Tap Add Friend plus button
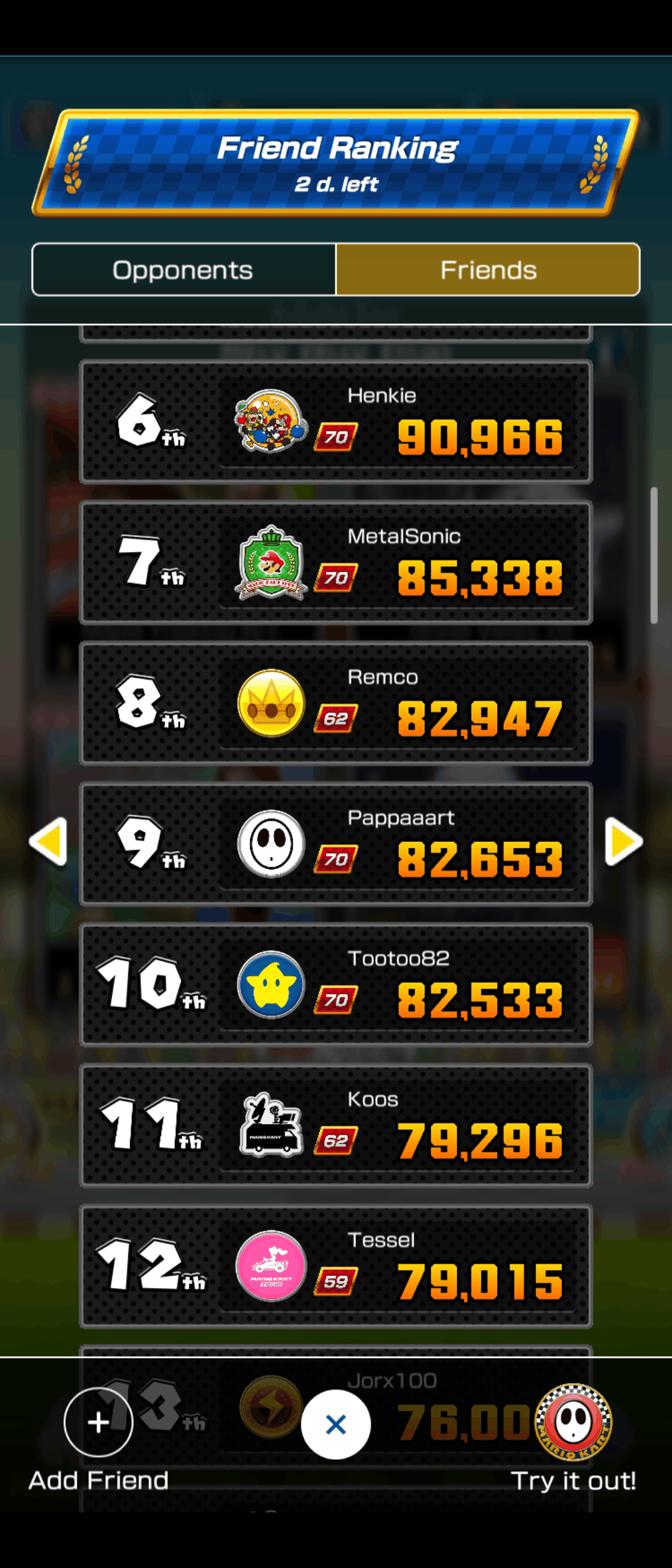Viewport: 672px width, 1568px height. pos(98,1422)
